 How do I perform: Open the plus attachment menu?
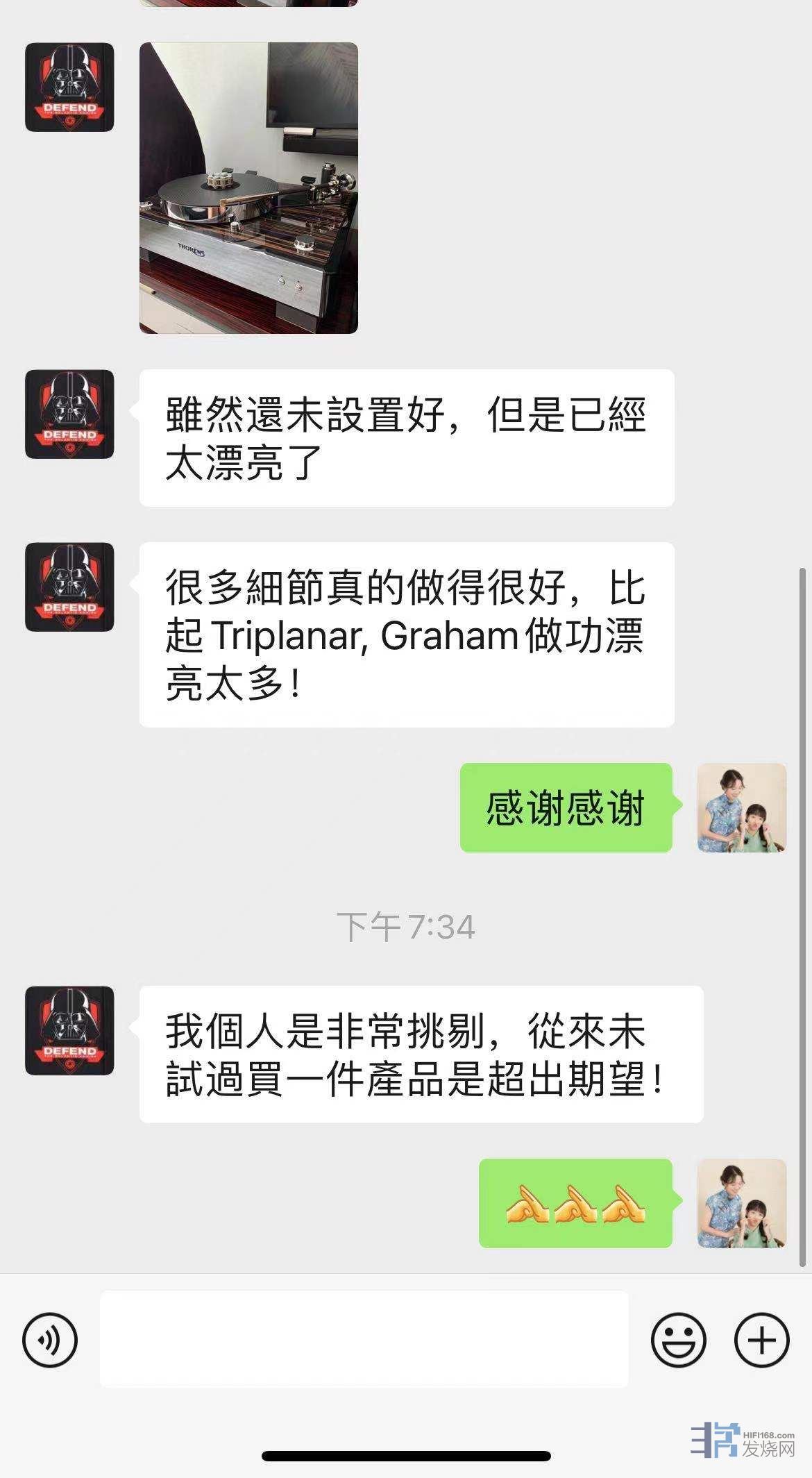click(761, 1340)
